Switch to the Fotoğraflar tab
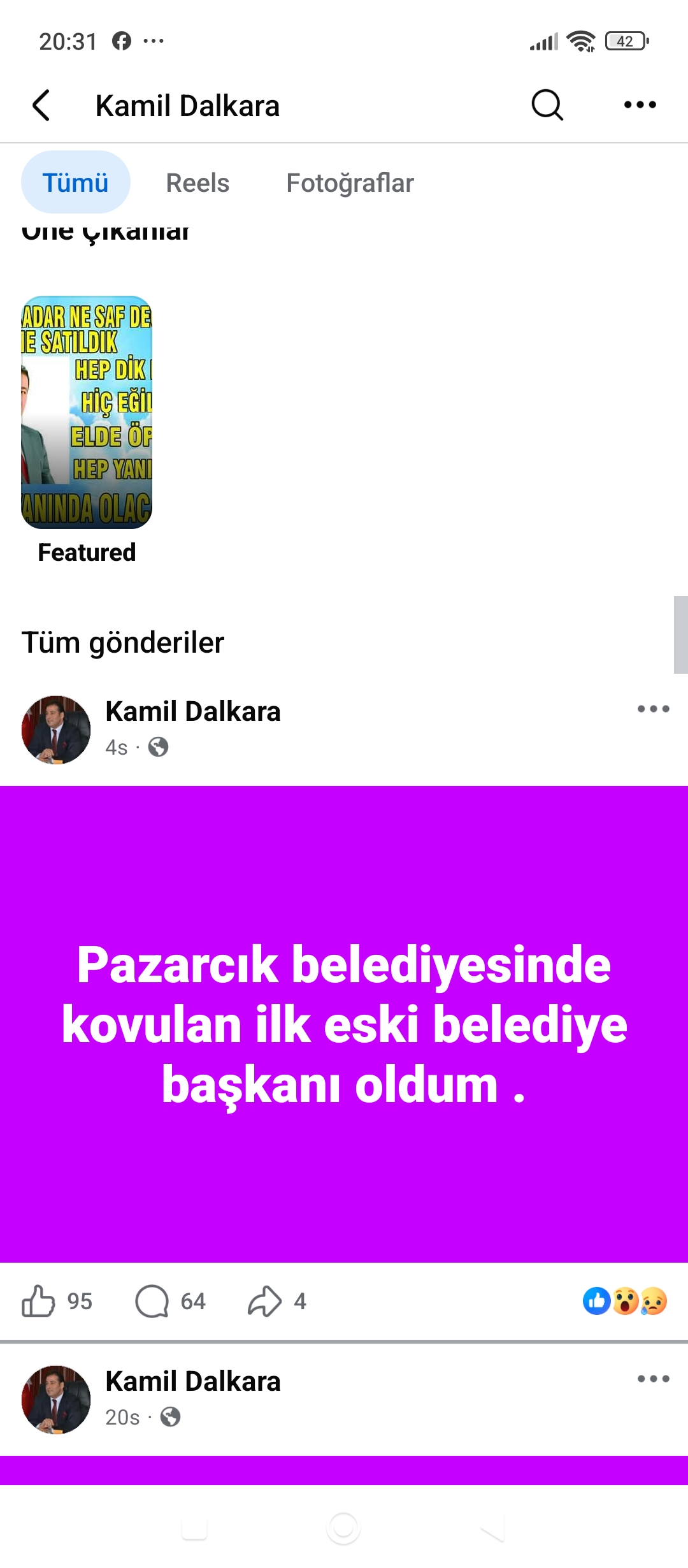This screenshot has height=1568, width=688. coord(350,182)
